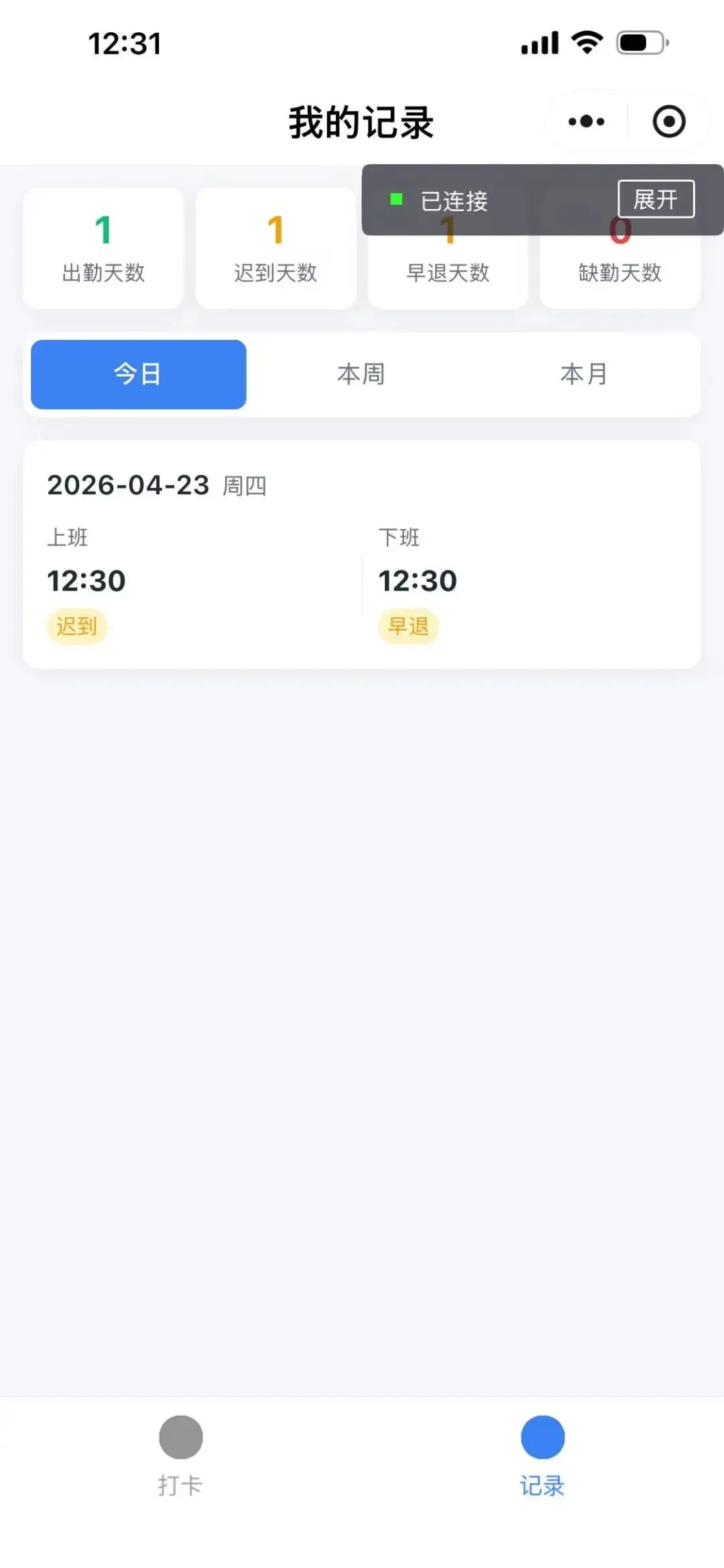The width and height of the screenshot is (724, 1568).
Task: Open the mini program more menu
Action: pos(587,122)
